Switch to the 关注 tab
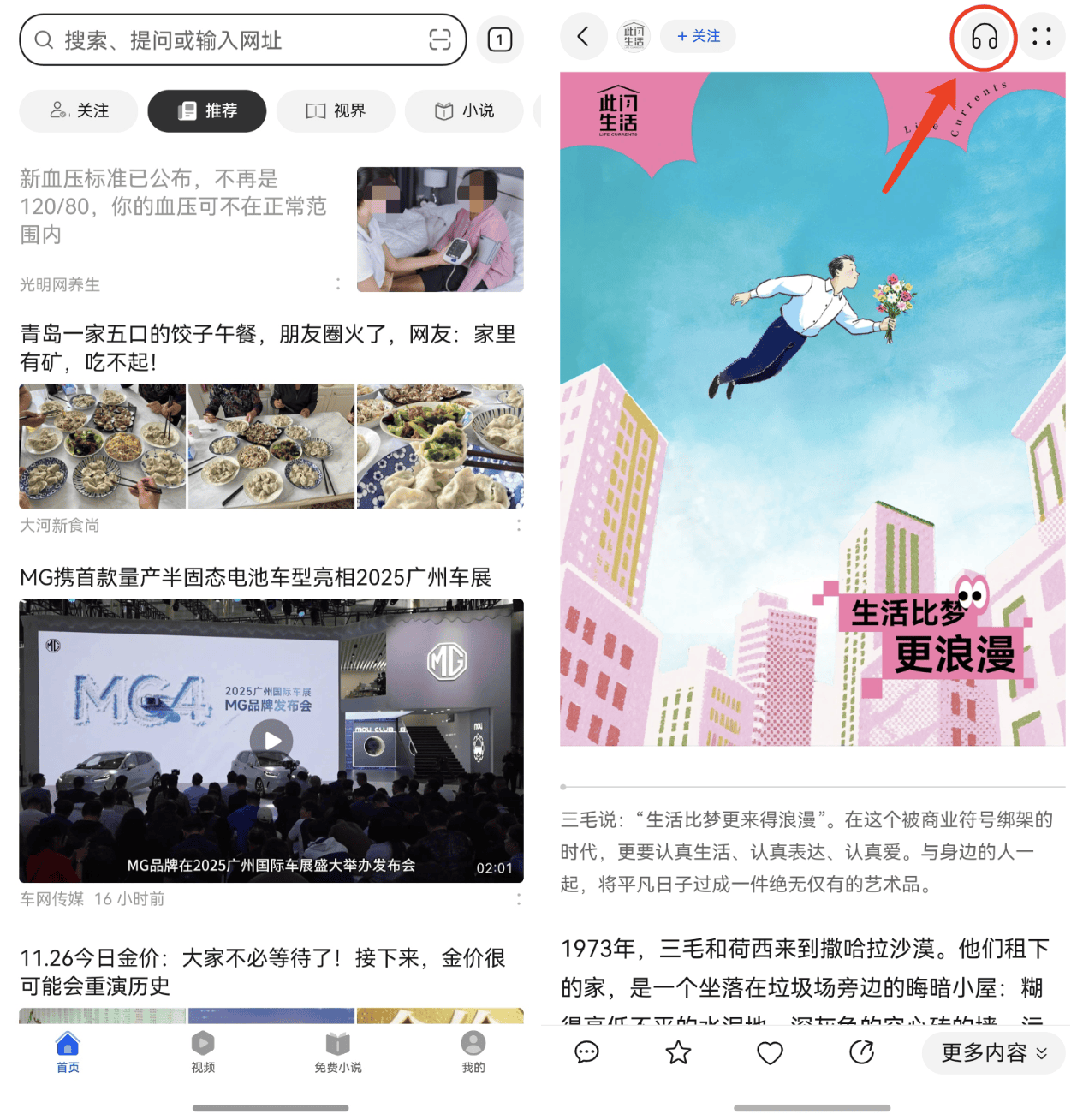1077x1120 pixels. 80,110
